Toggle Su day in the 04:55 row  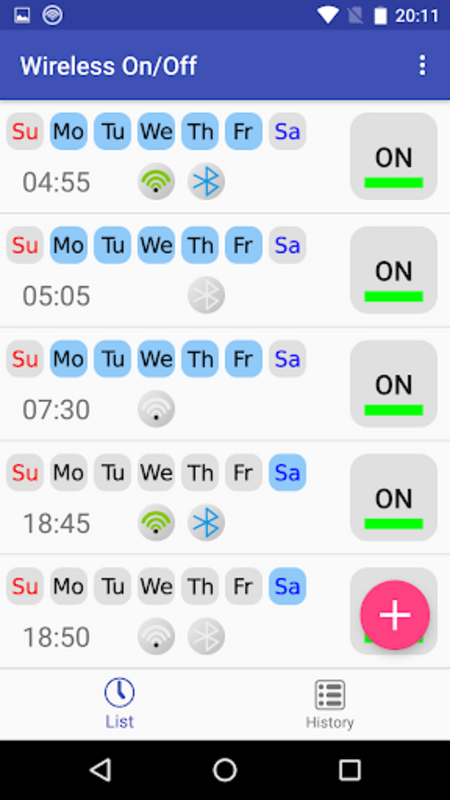[25, 132]
